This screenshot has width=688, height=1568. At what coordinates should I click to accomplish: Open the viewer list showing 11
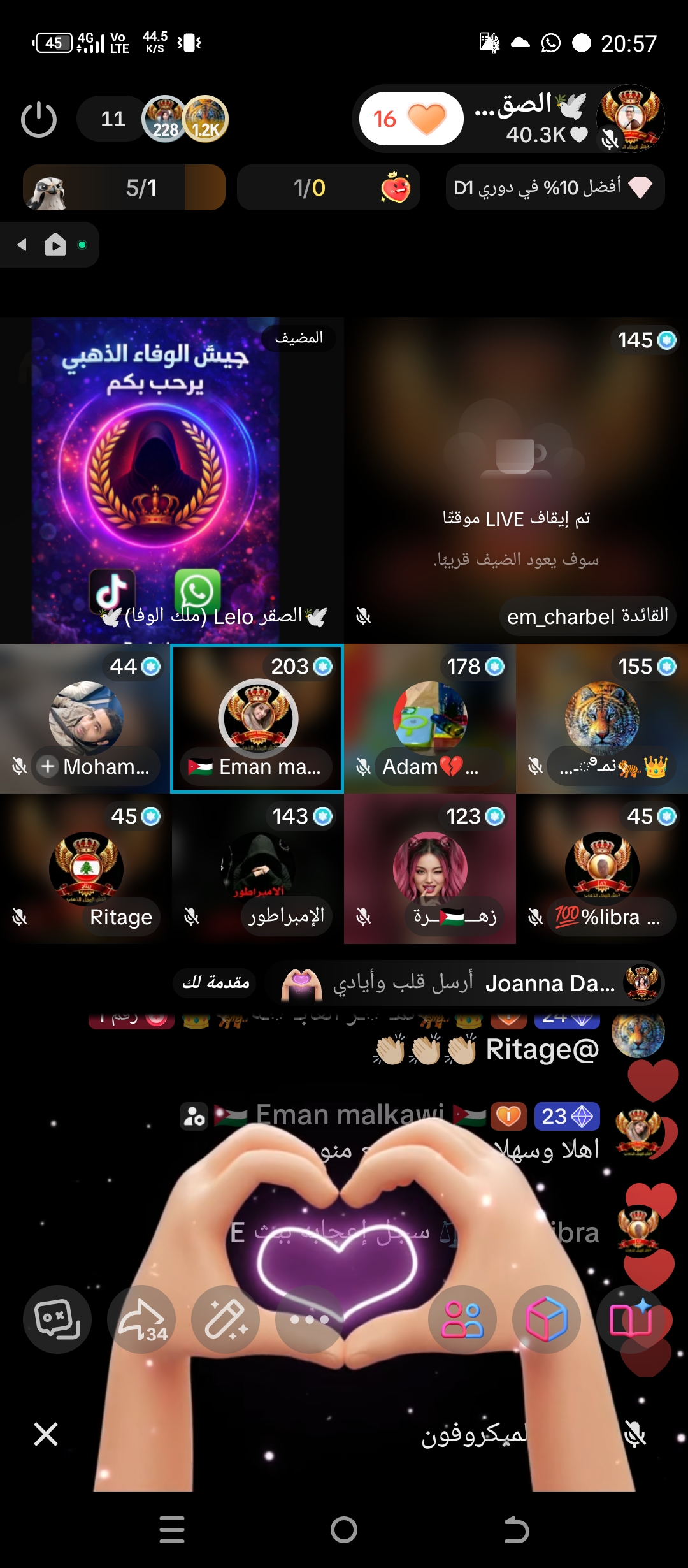(x=113, y=119)
